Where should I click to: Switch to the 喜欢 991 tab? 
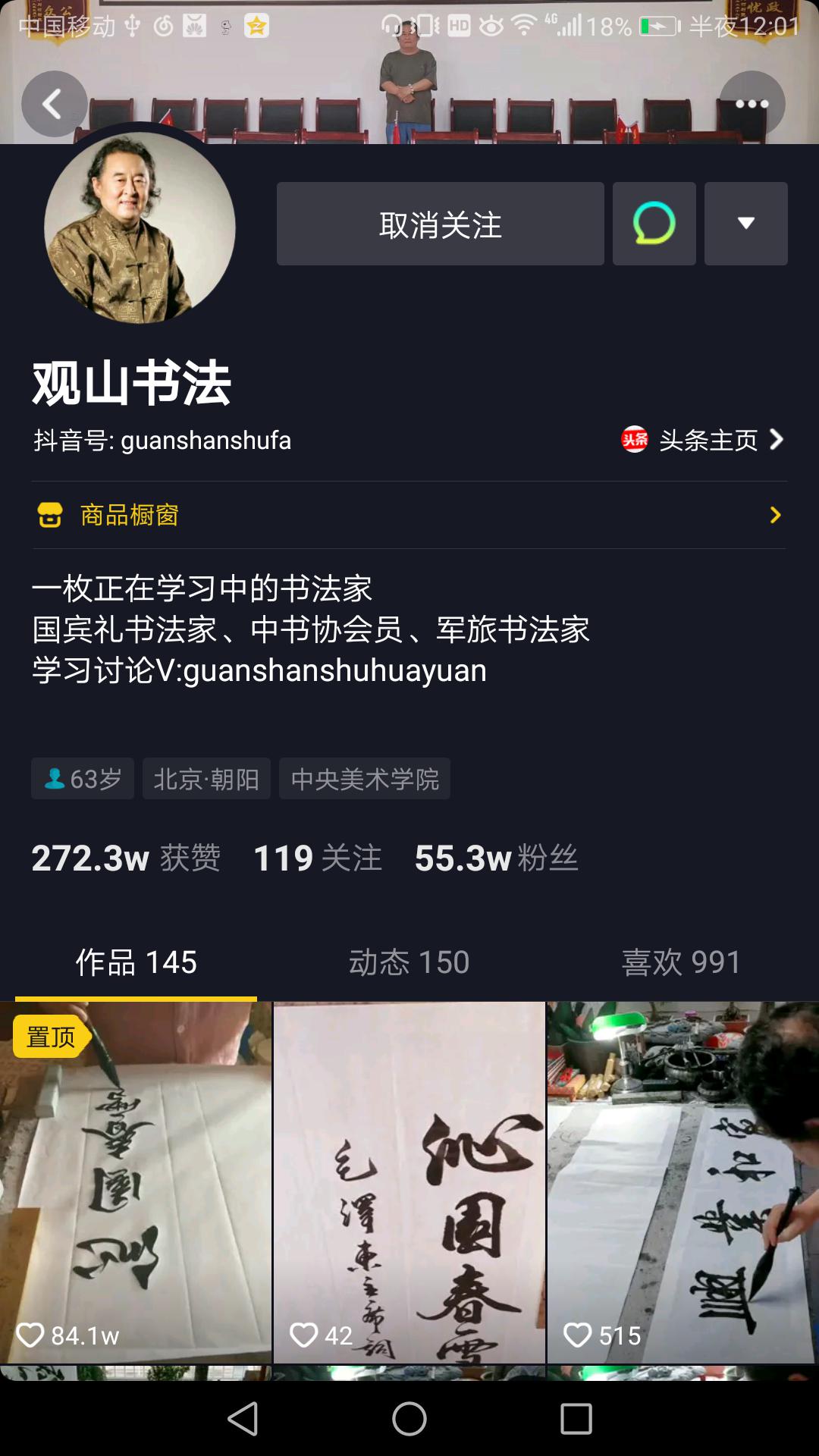[x=681, y=962]
